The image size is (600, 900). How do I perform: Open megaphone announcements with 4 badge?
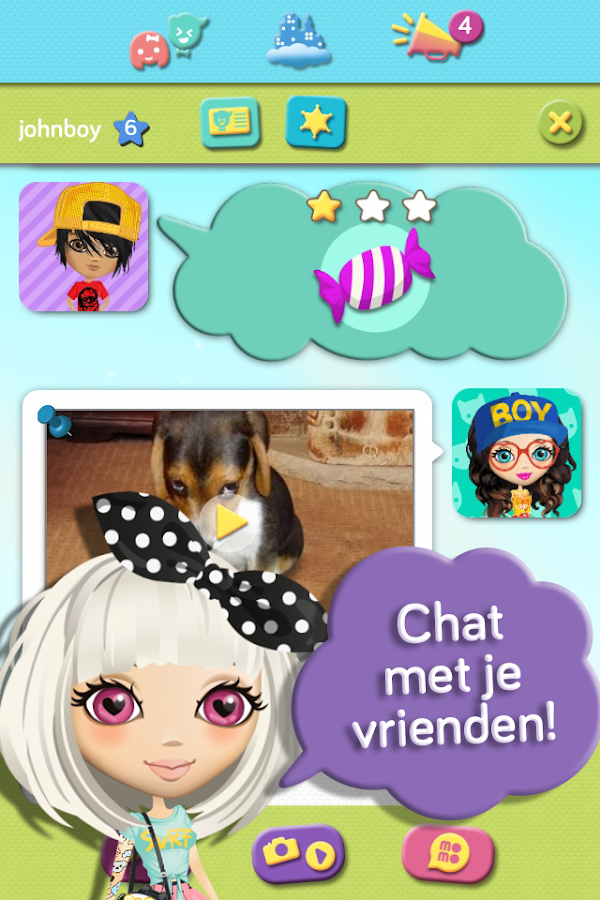tap(438, 38)
